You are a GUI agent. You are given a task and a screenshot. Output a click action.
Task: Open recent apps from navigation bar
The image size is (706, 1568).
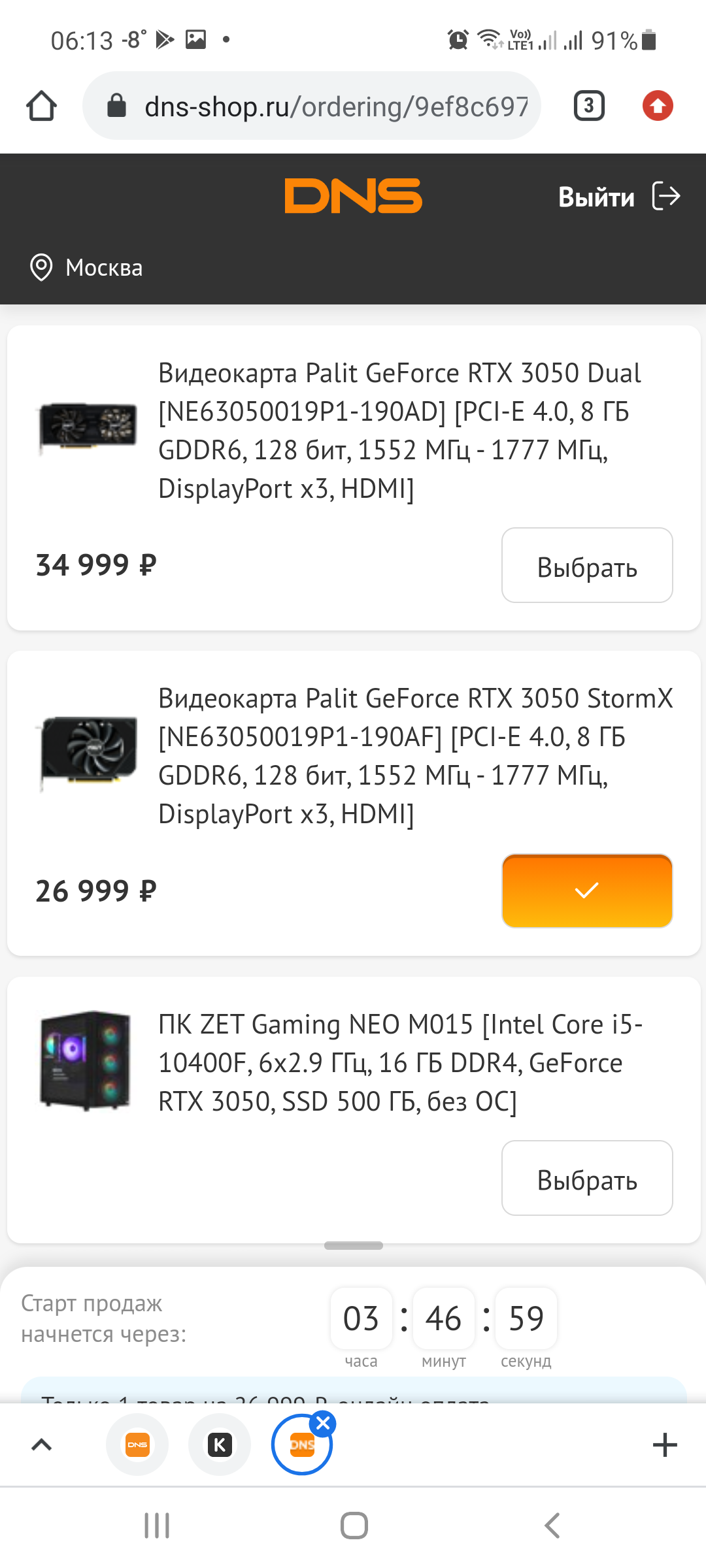pos(157,1526)
